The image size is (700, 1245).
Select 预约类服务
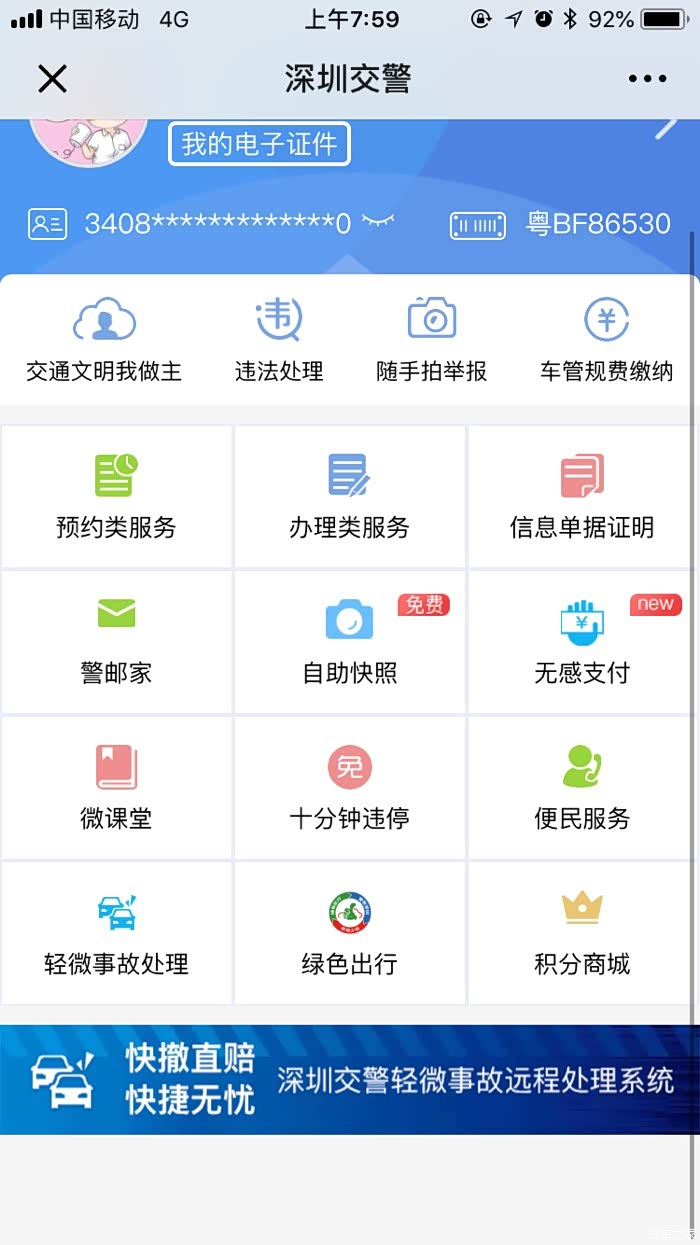pyautogui.click(x=116, y=497)
